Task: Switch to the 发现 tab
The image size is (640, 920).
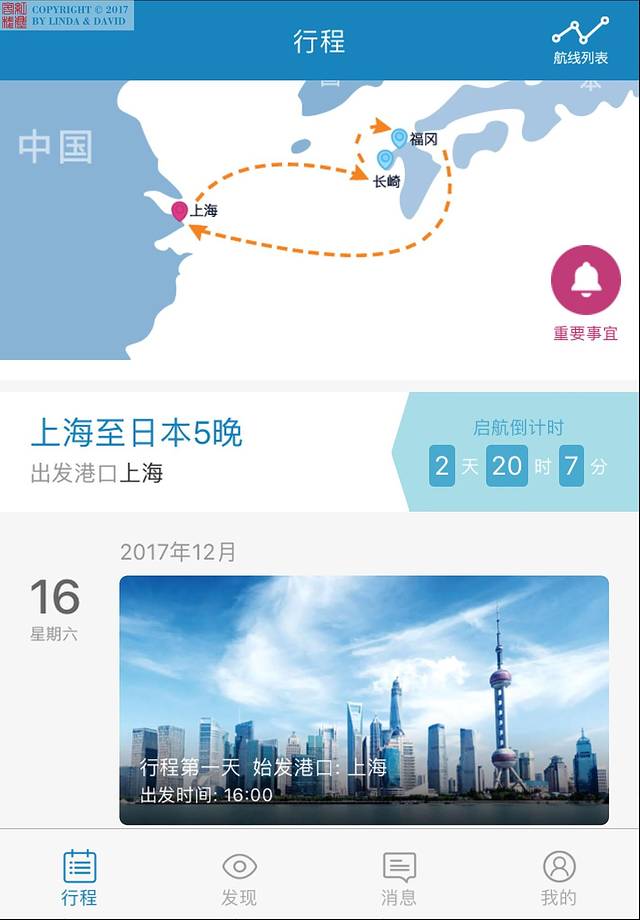Action: [240, 877]
